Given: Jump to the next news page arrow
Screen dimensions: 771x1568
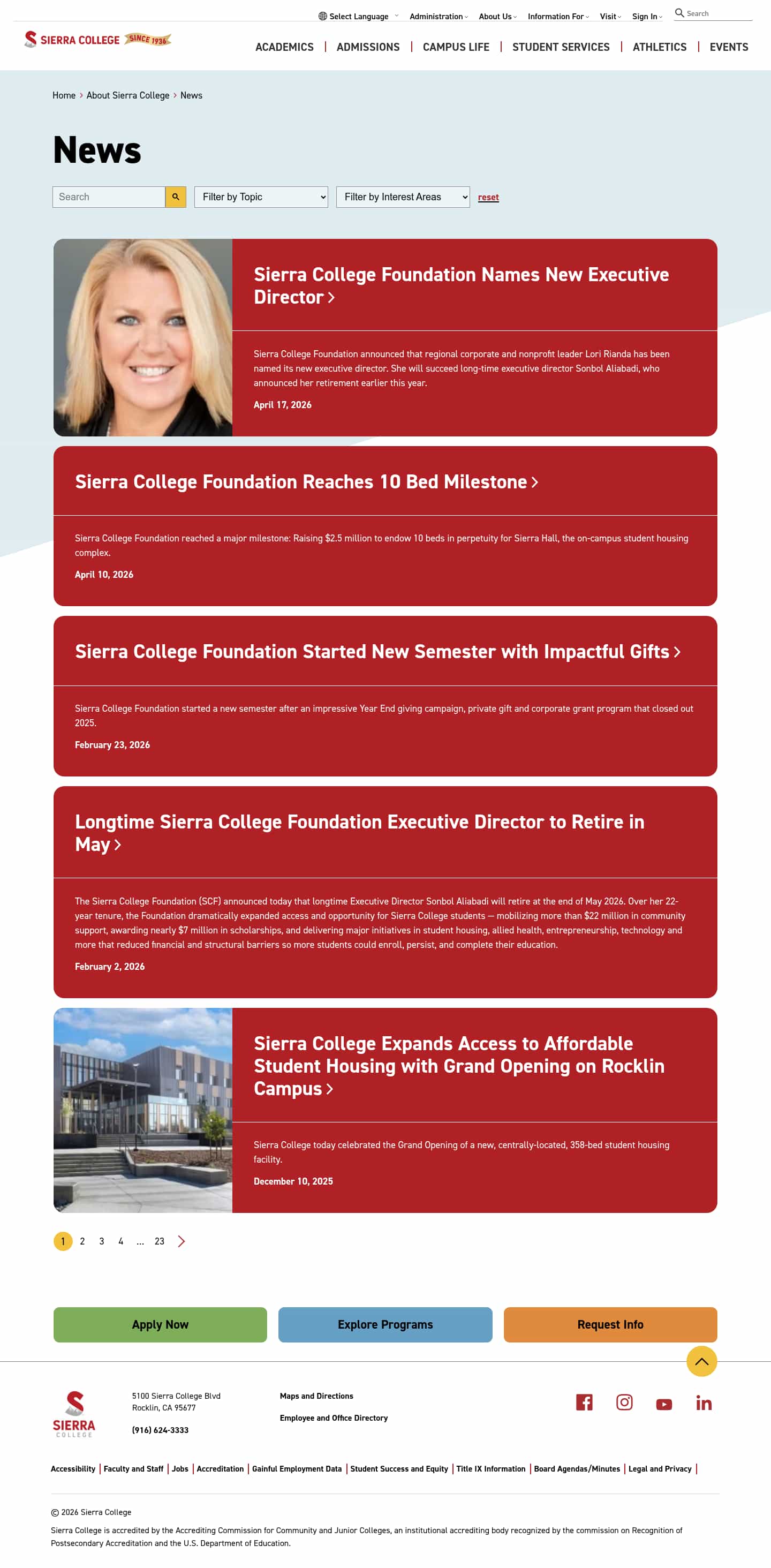Looking at the screenshot, I should [182, 1240].
